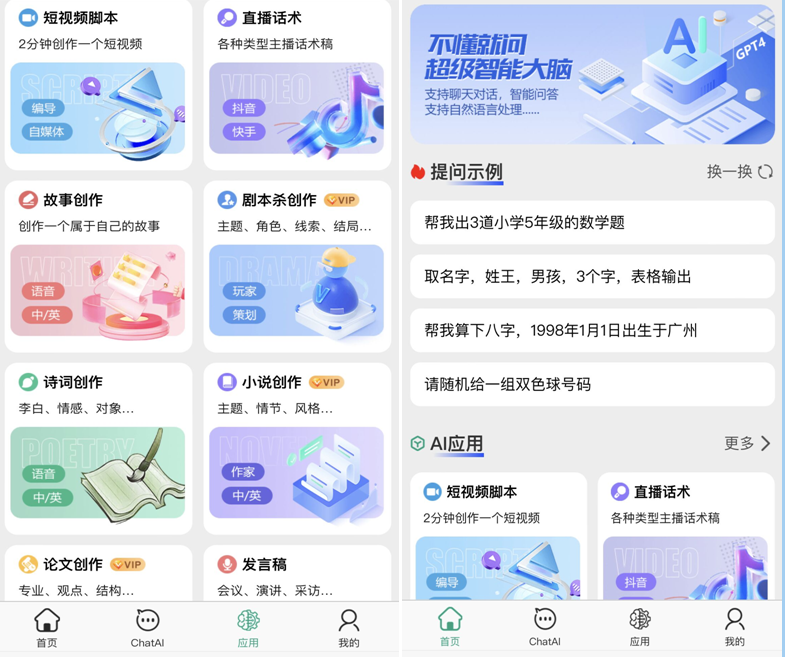The image size is (785, 657).
Task: Select the 帮我算下八字 example question
Action: (x=592, y=330)
